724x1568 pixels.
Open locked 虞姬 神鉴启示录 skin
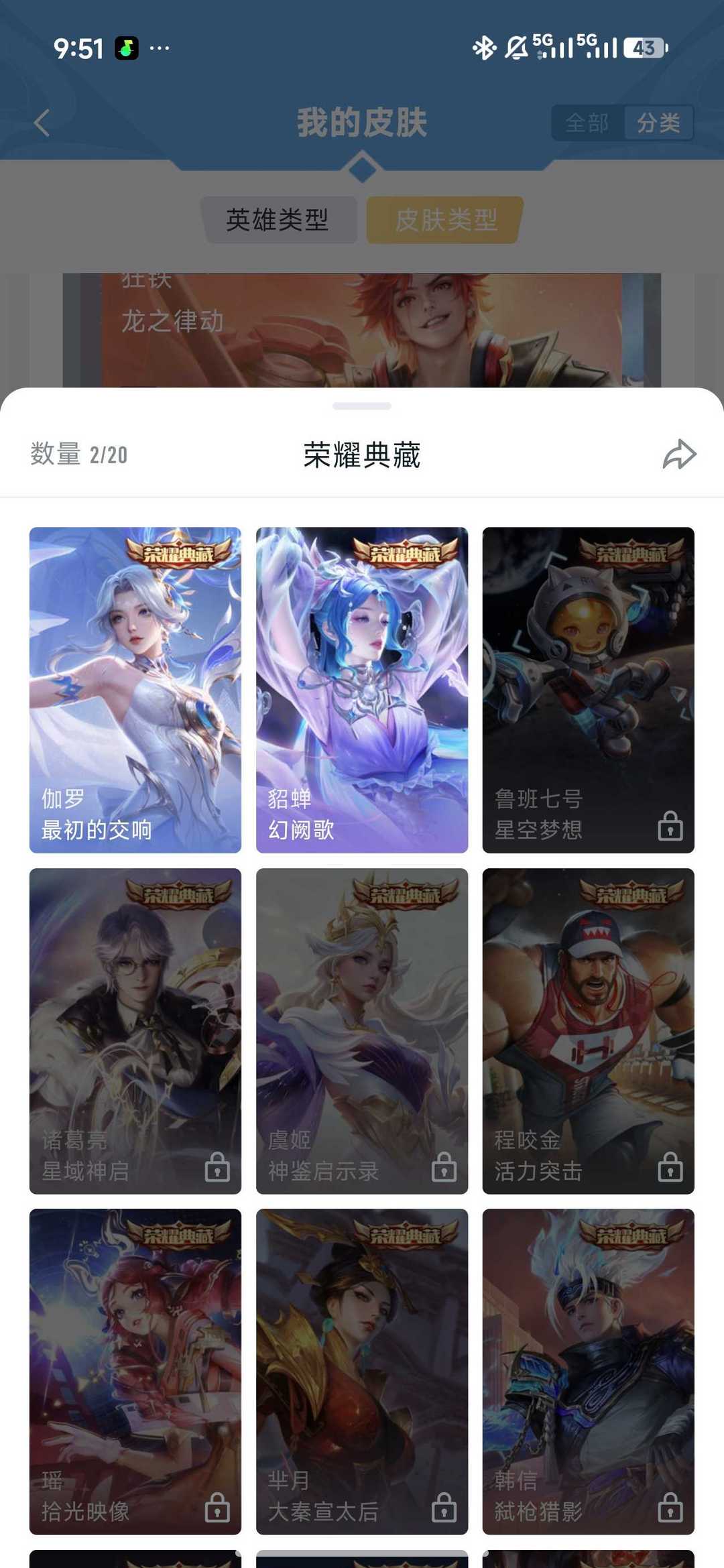tap(362, 1031)
